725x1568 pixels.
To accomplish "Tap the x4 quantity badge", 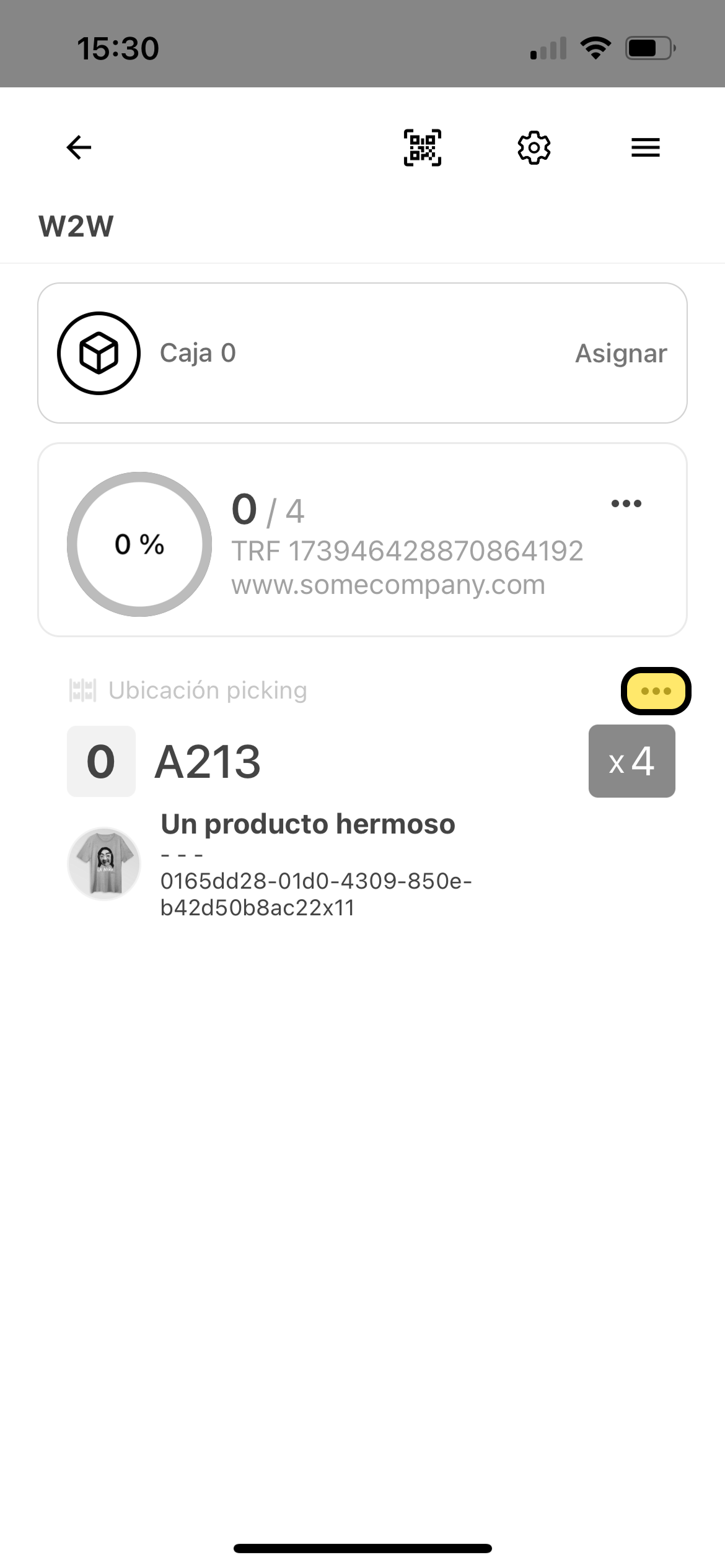I will (631, 761).
